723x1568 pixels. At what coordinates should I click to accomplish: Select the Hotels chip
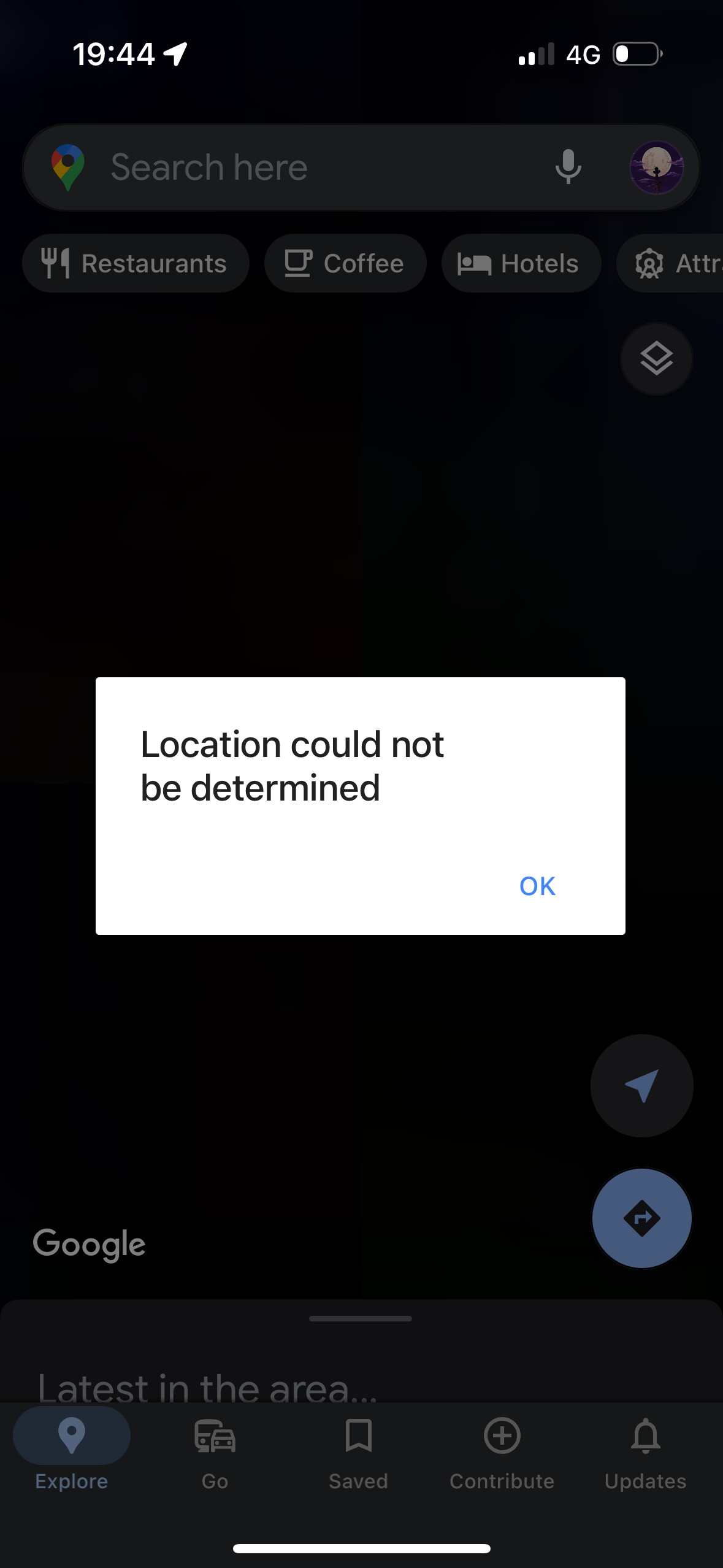pyautogui.click(x=521, y=263)
